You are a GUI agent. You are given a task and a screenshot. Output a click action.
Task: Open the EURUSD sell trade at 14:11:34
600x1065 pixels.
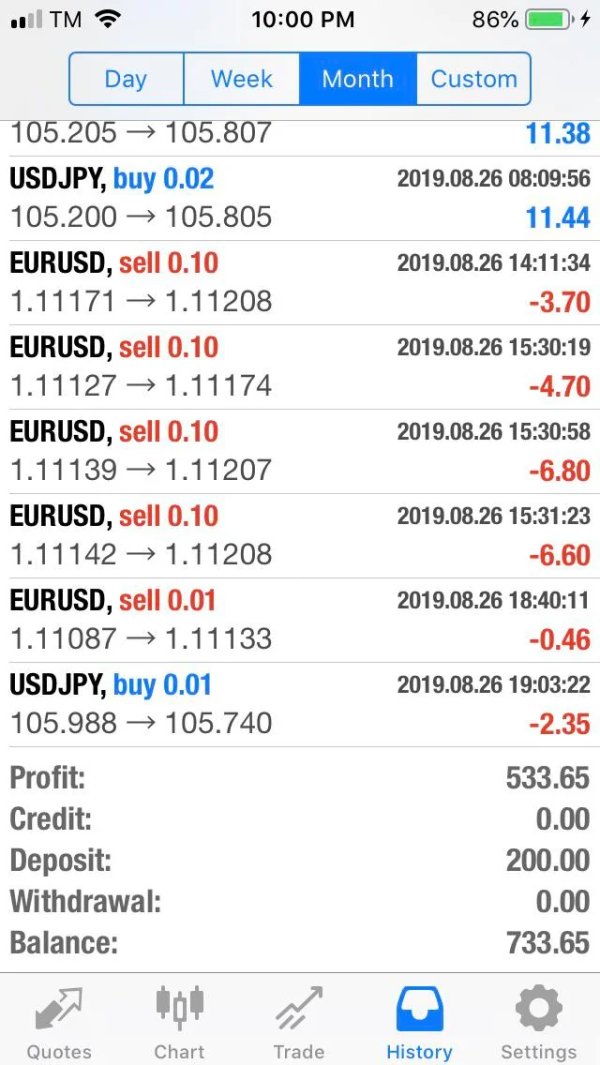click(x=300, y=283)
